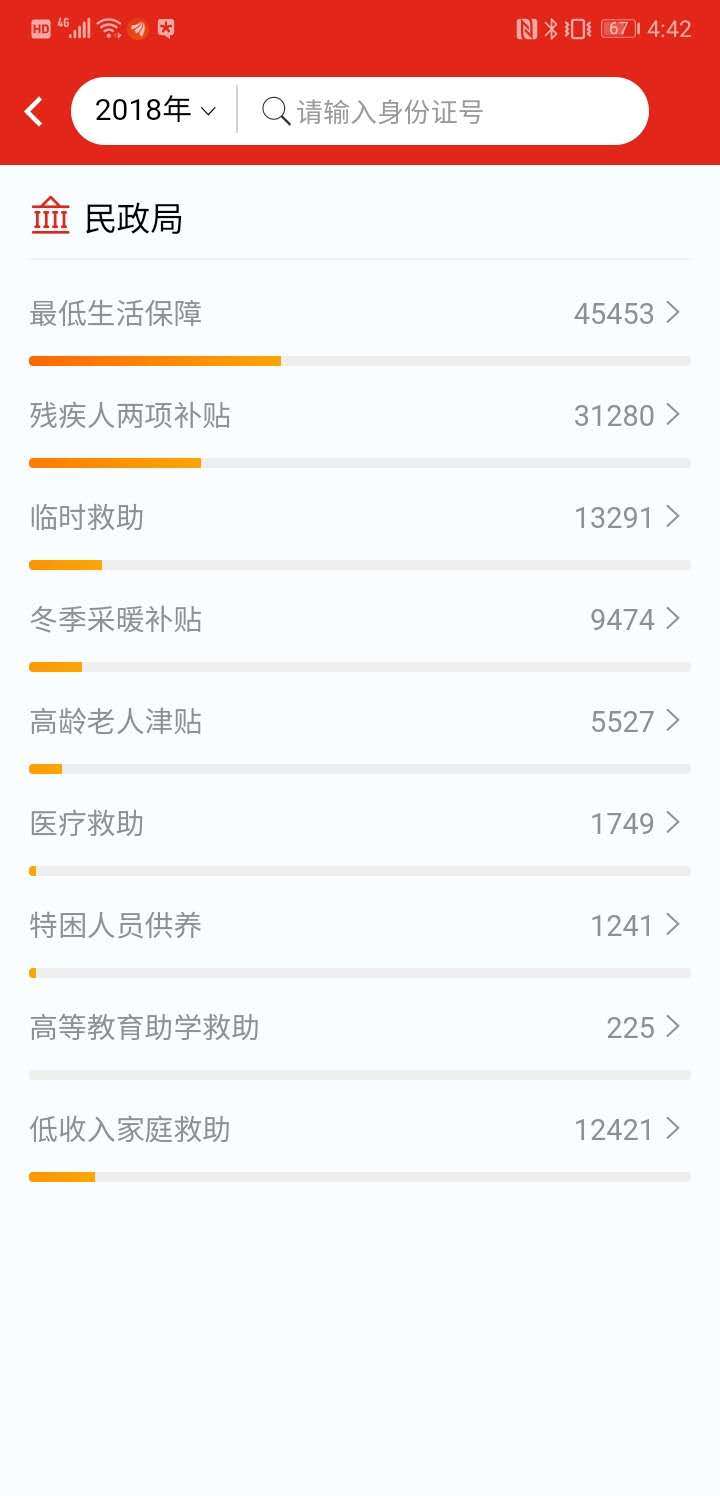The height and width of the screenshot is (1496, 720).
Task: Tap the 民政局 government building icon
Action: (x=48, y=216)
